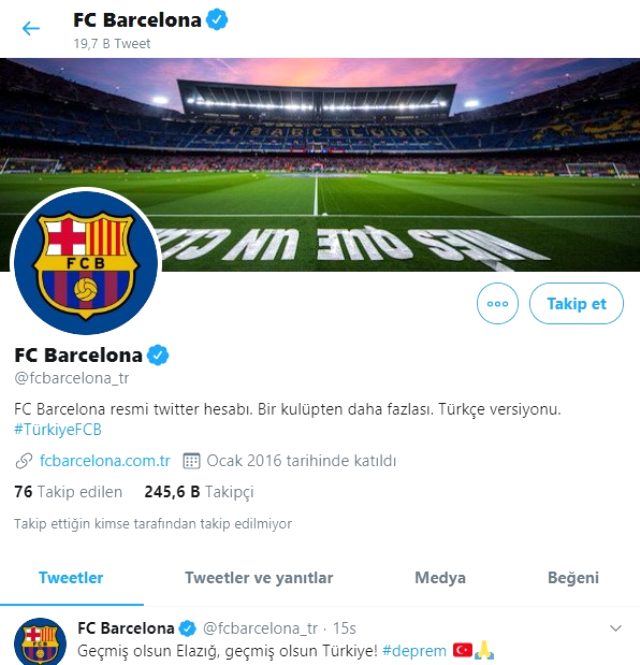The image size is (640, 665).
Task: Open the tweet's dropdown arrow menu
Action: coord(616,628)
